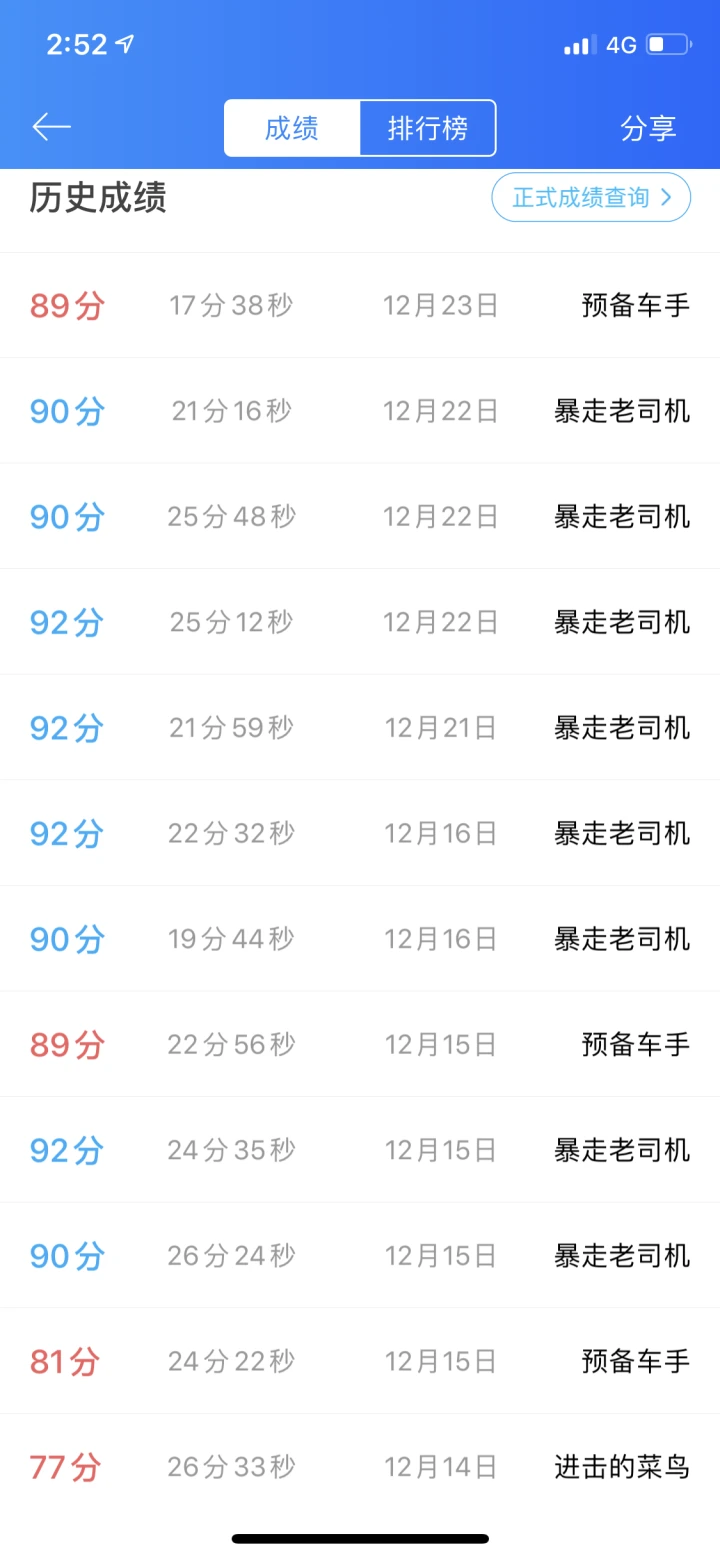Image resolution: width=720 pixels, height=1559 pixels.
Task: Open the 77分 record from 12月14日
Action: [x=360, y=1467]
